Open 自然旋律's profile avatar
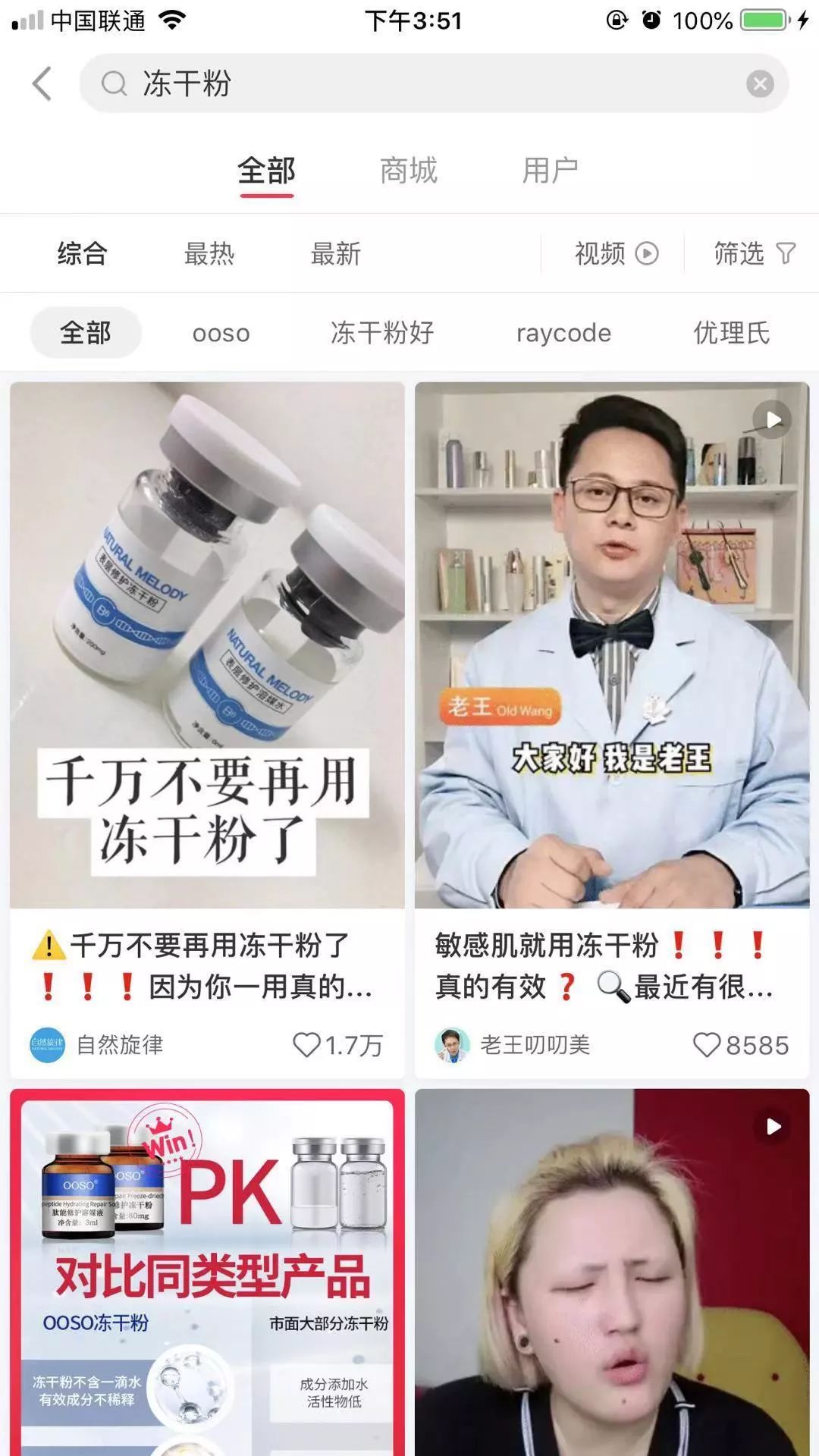The image size is (819, 1456). click(x=46, y=1044)
